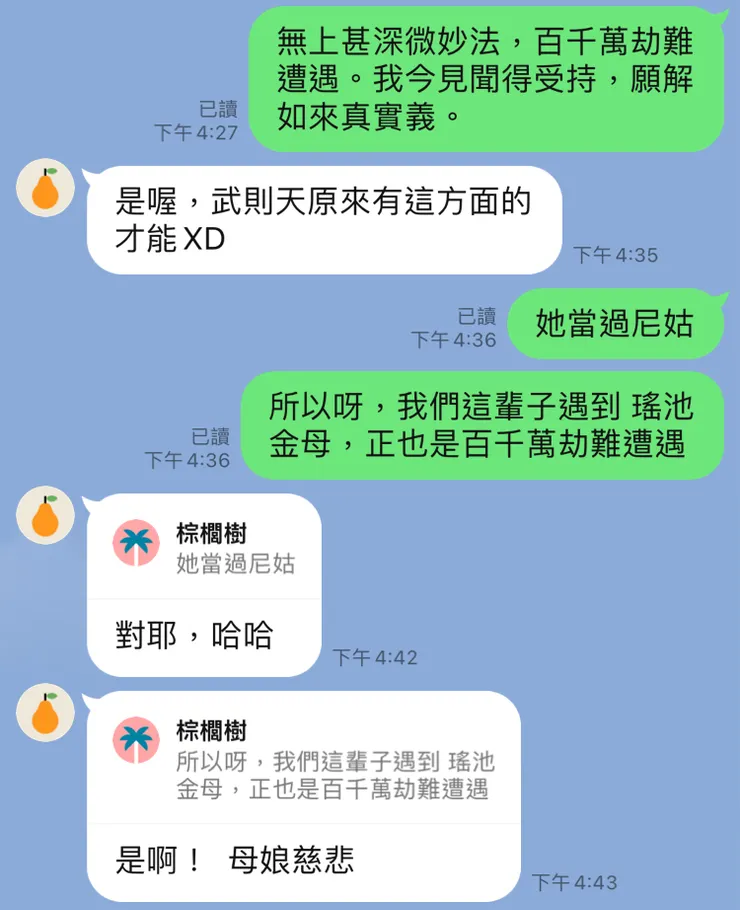
Task: Tap the pear avatar beside the bottom 是啊 message
Action: pos(45,716)
